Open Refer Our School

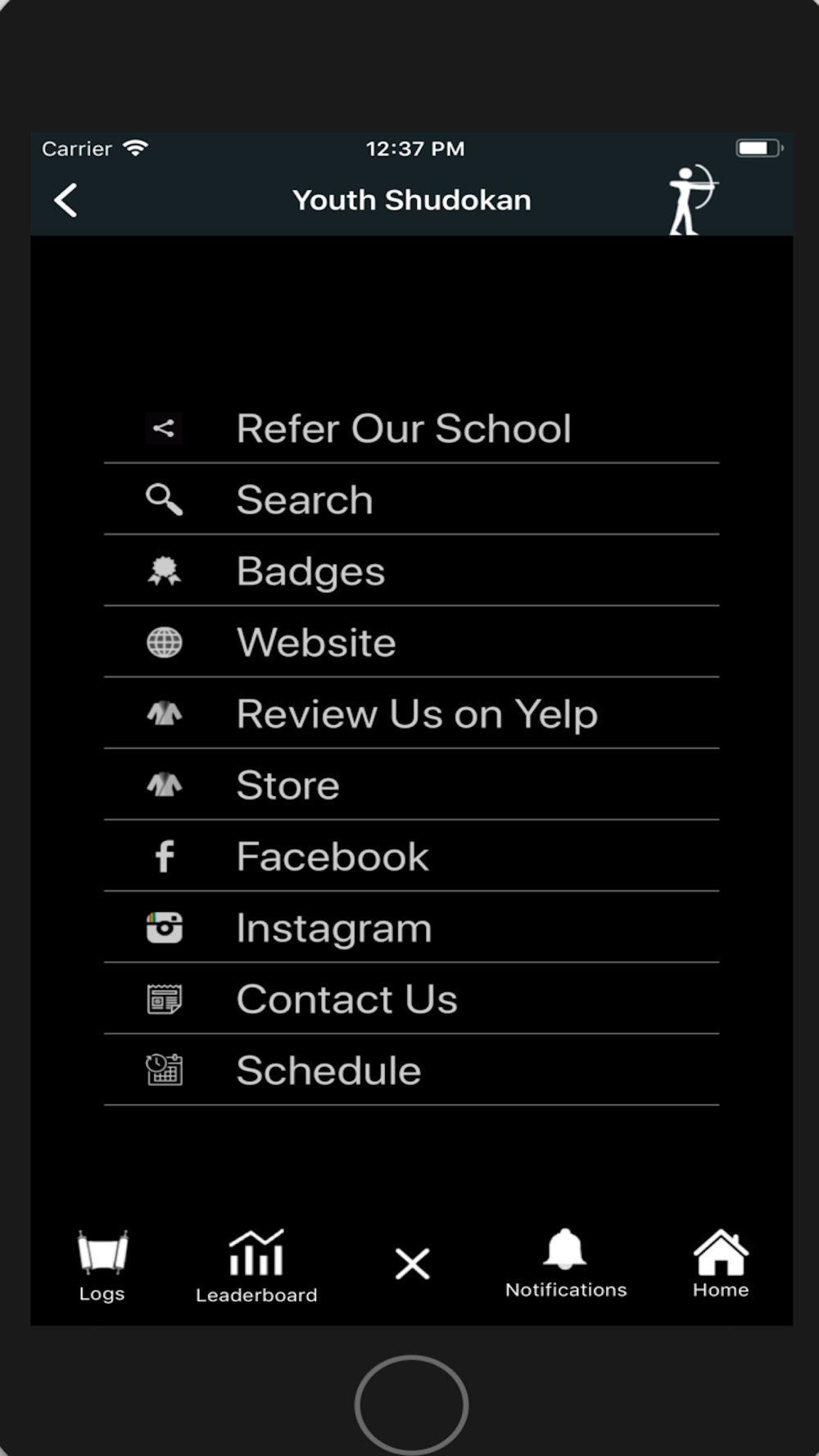(x=411, y=427)
